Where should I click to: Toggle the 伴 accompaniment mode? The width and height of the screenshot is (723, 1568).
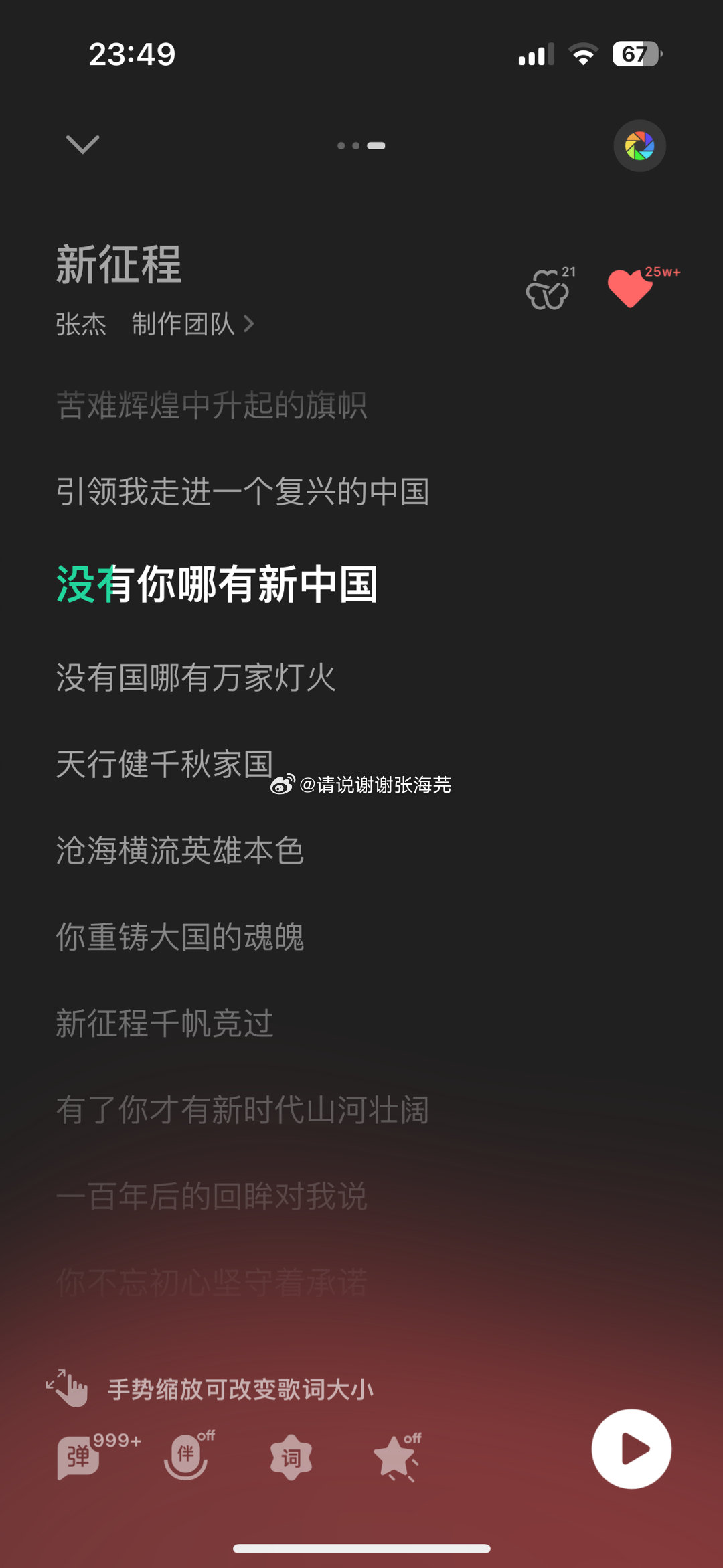[185, 1456]
